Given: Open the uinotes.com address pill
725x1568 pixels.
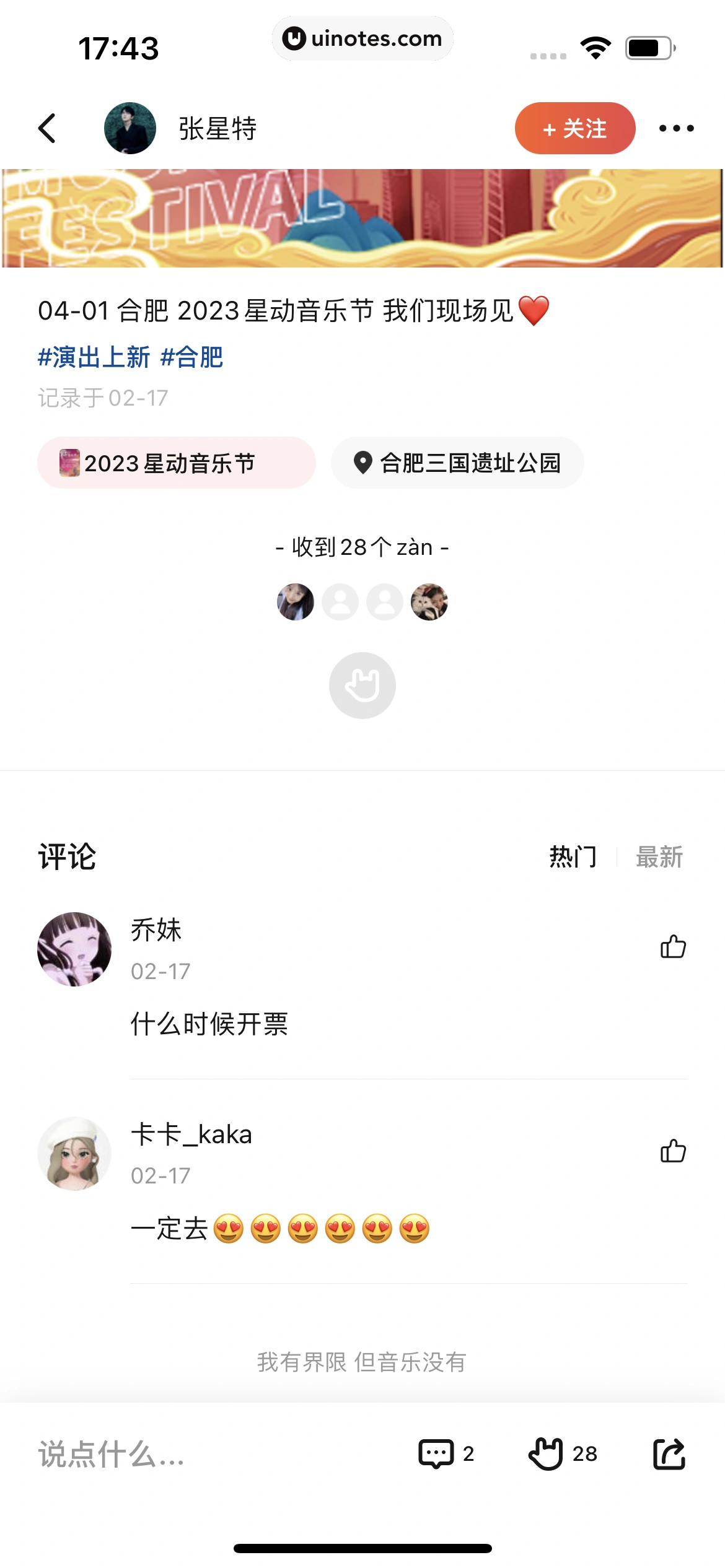Looking at the screenshot, I should [x=362, y=38].
